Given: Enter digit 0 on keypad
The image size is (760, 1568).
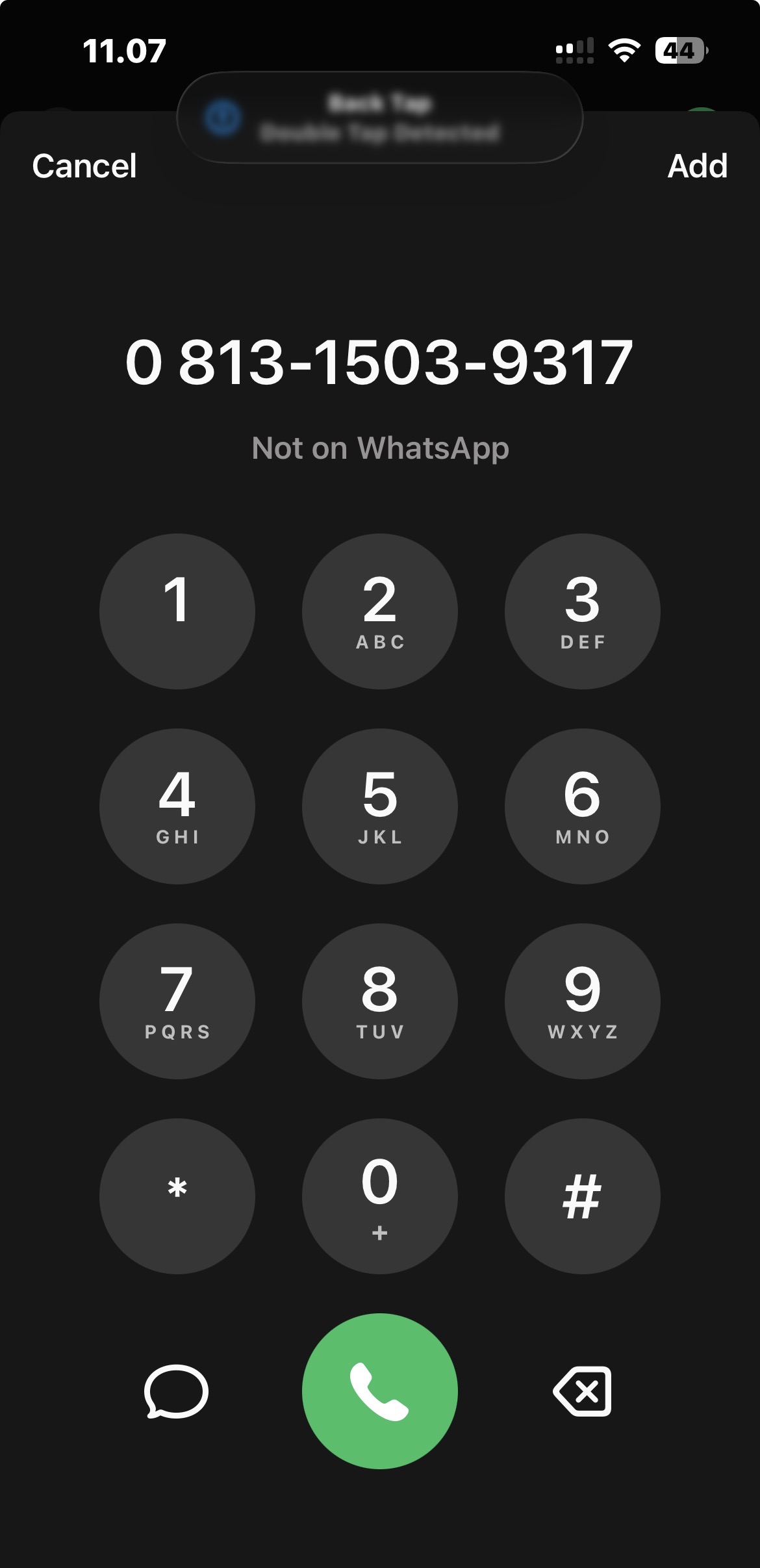Looking at the screenshot, I should coord(380,1196).
